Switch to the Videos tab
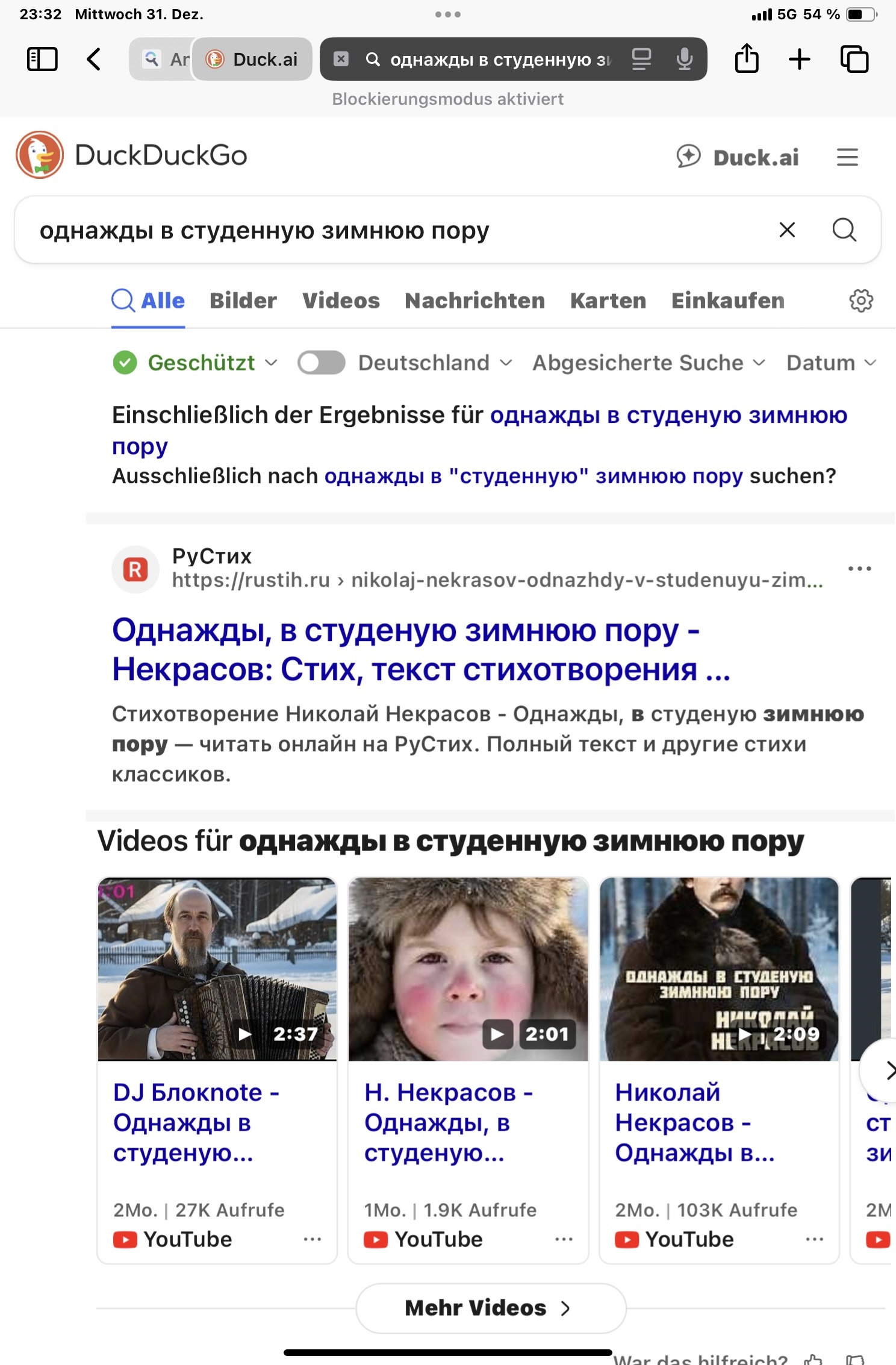The width and height of the screenshot is (896, 1365). tap(341, 301)
